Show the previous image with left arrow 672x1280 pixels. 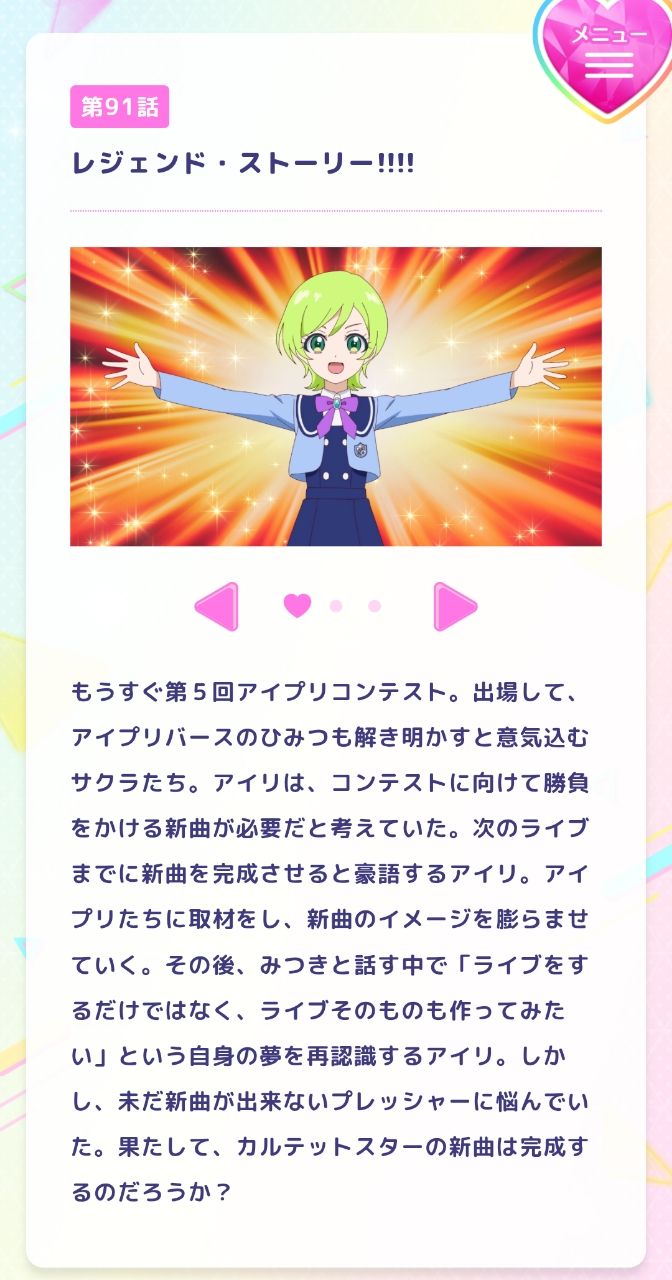coord(217,606)
